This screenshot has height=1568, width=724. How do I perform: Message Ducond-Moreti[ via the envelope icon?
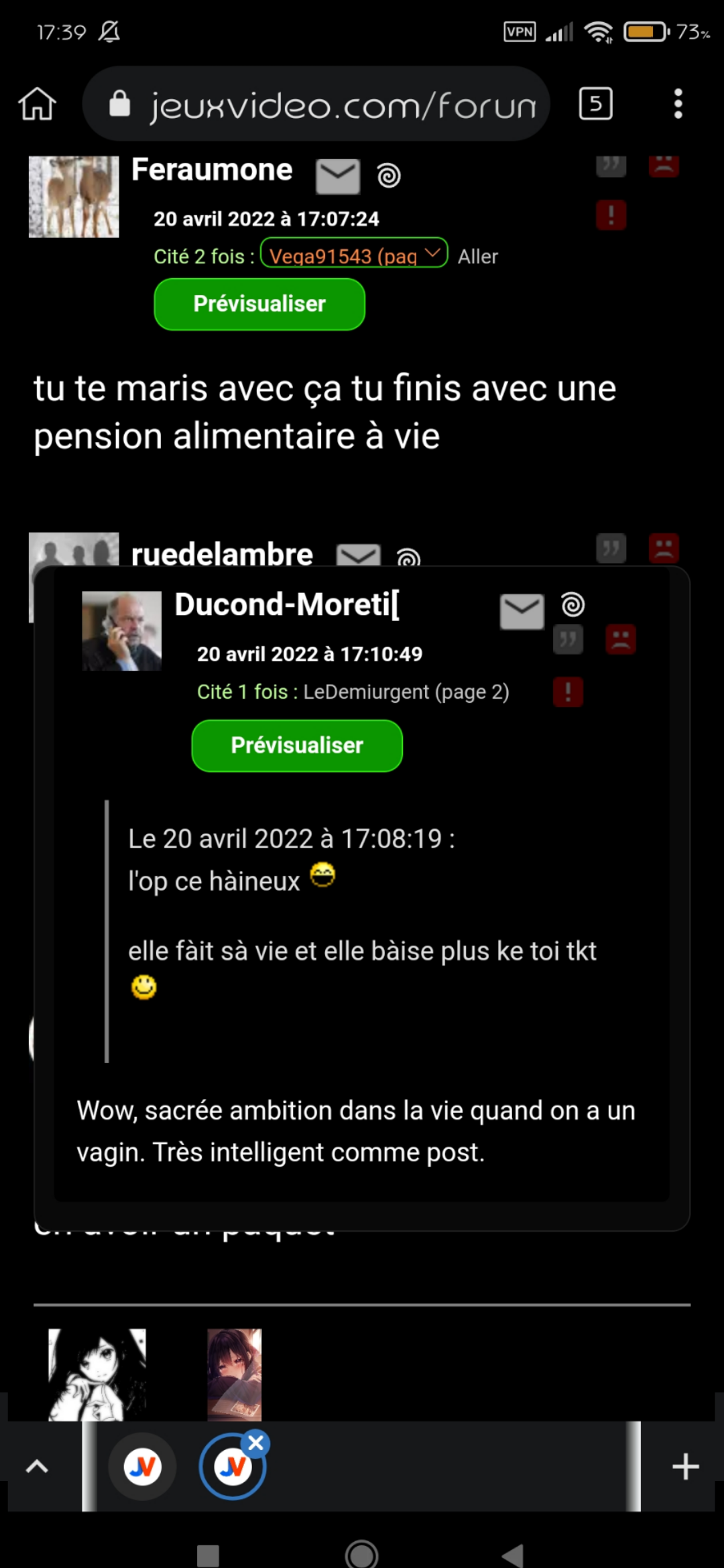(x=522, y=611)
